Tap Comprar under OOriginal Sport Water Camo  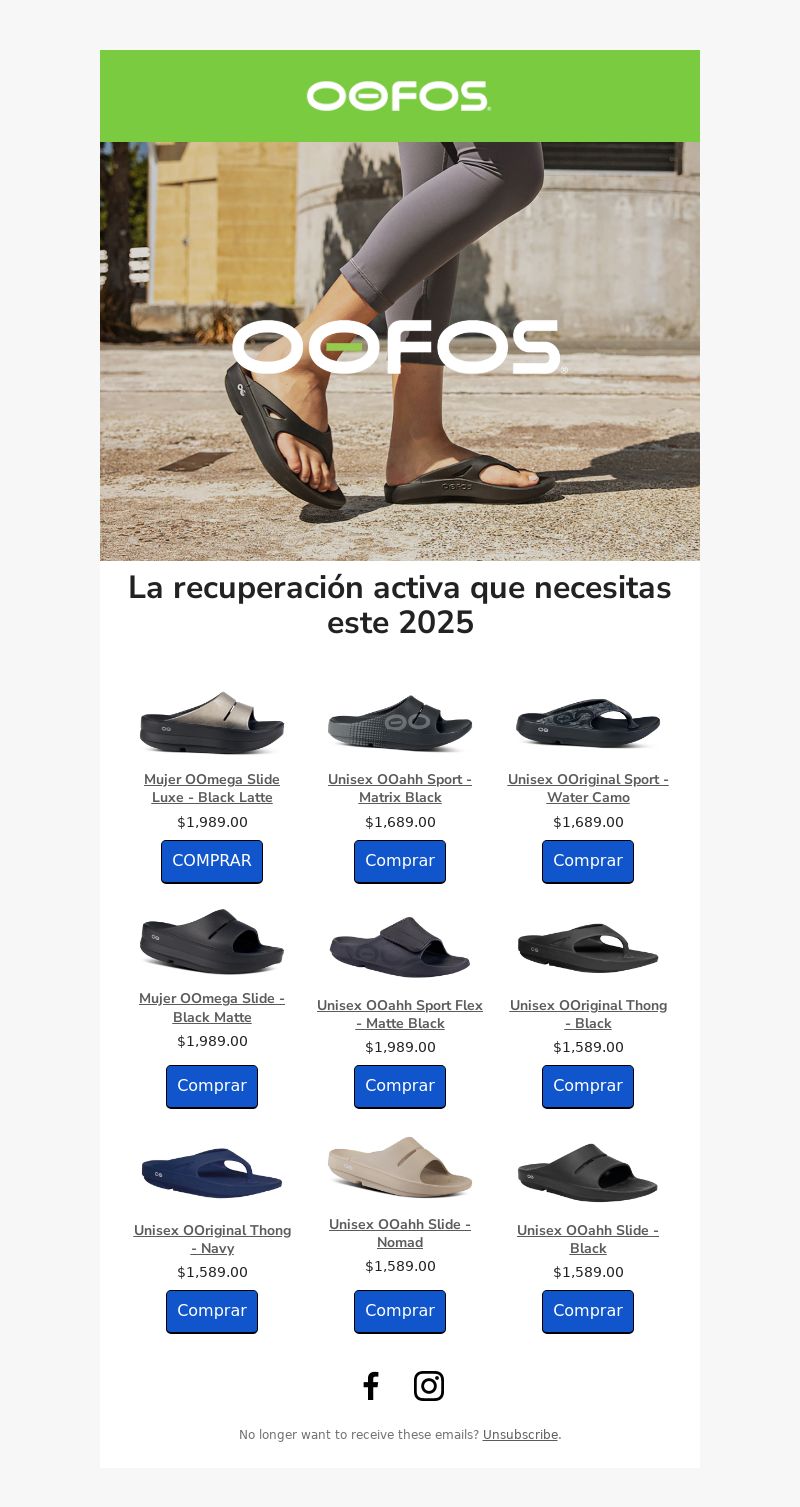tap(588, 861)
